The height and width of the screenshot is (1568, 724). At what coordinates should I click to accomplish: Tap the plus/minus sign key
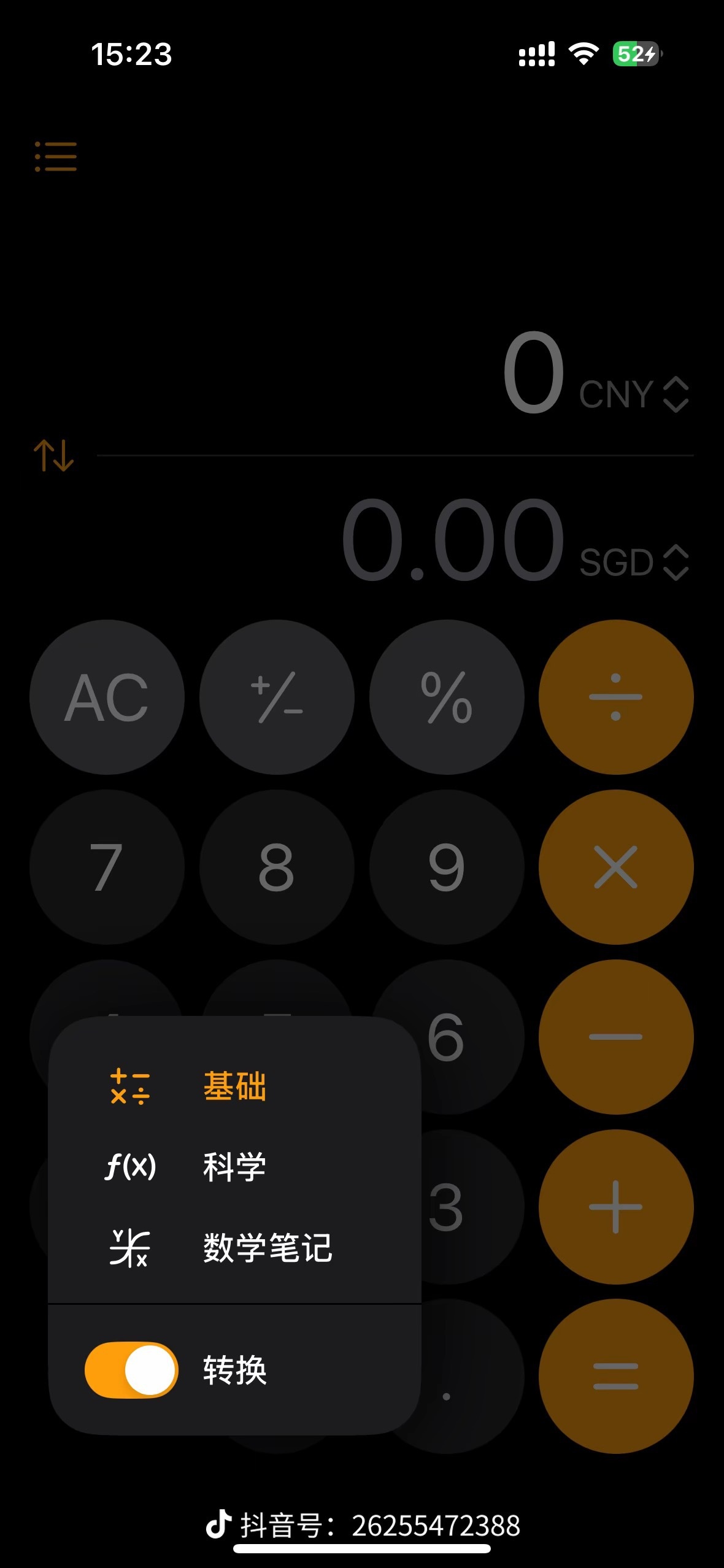[277, 697]
